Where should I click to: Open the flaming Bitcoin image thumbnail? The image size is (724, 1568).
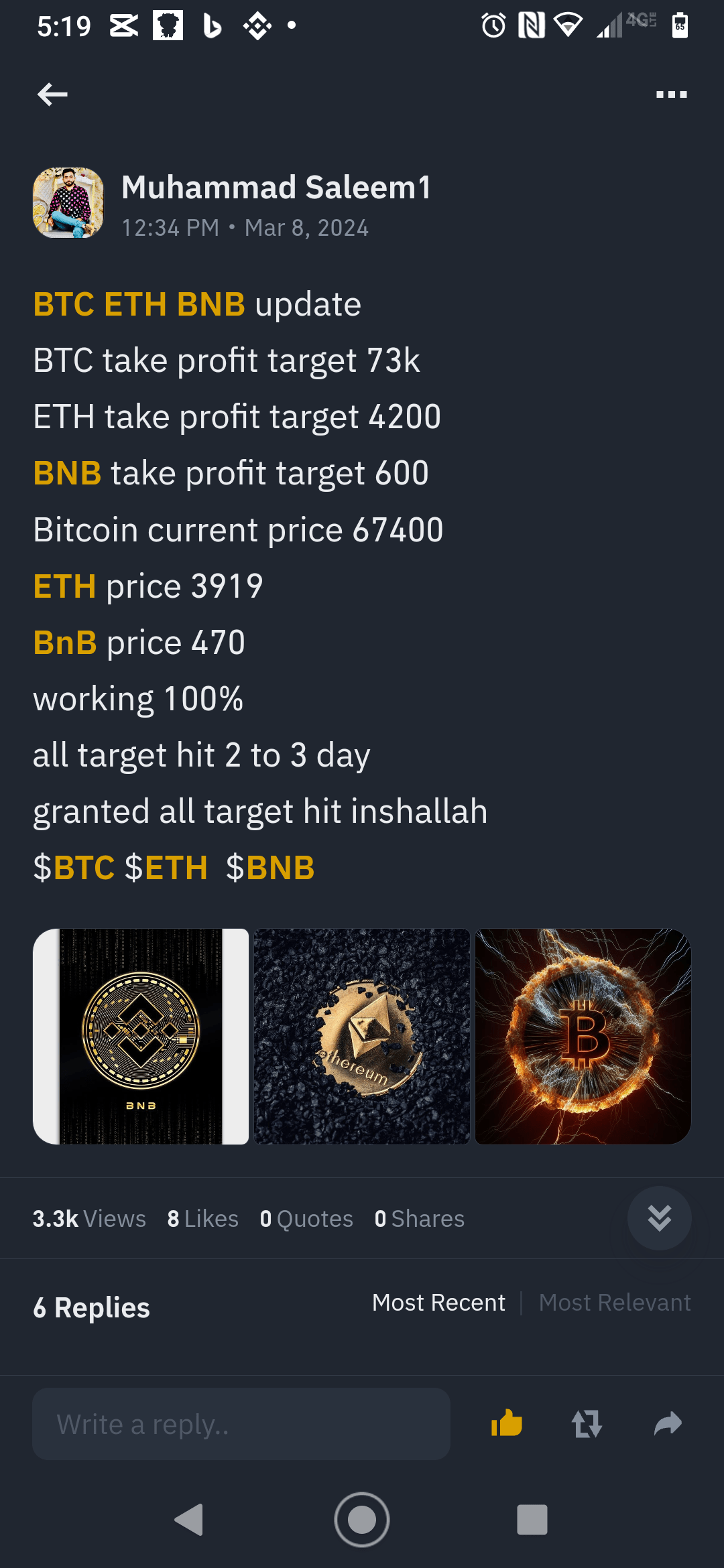pyautogui.click(x=582, y=1037)
